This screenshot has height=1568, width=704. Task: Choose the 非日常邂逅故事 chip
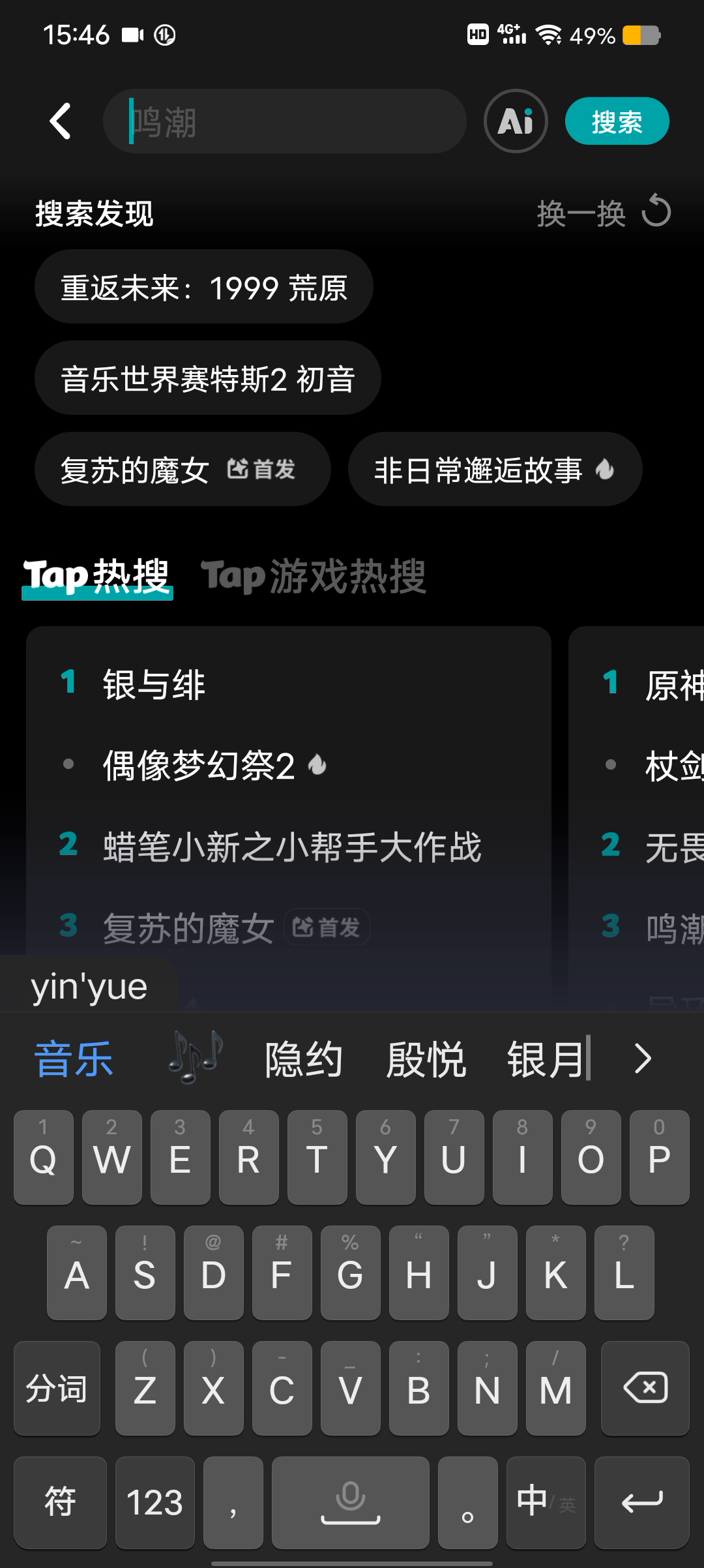pos(495,470)
